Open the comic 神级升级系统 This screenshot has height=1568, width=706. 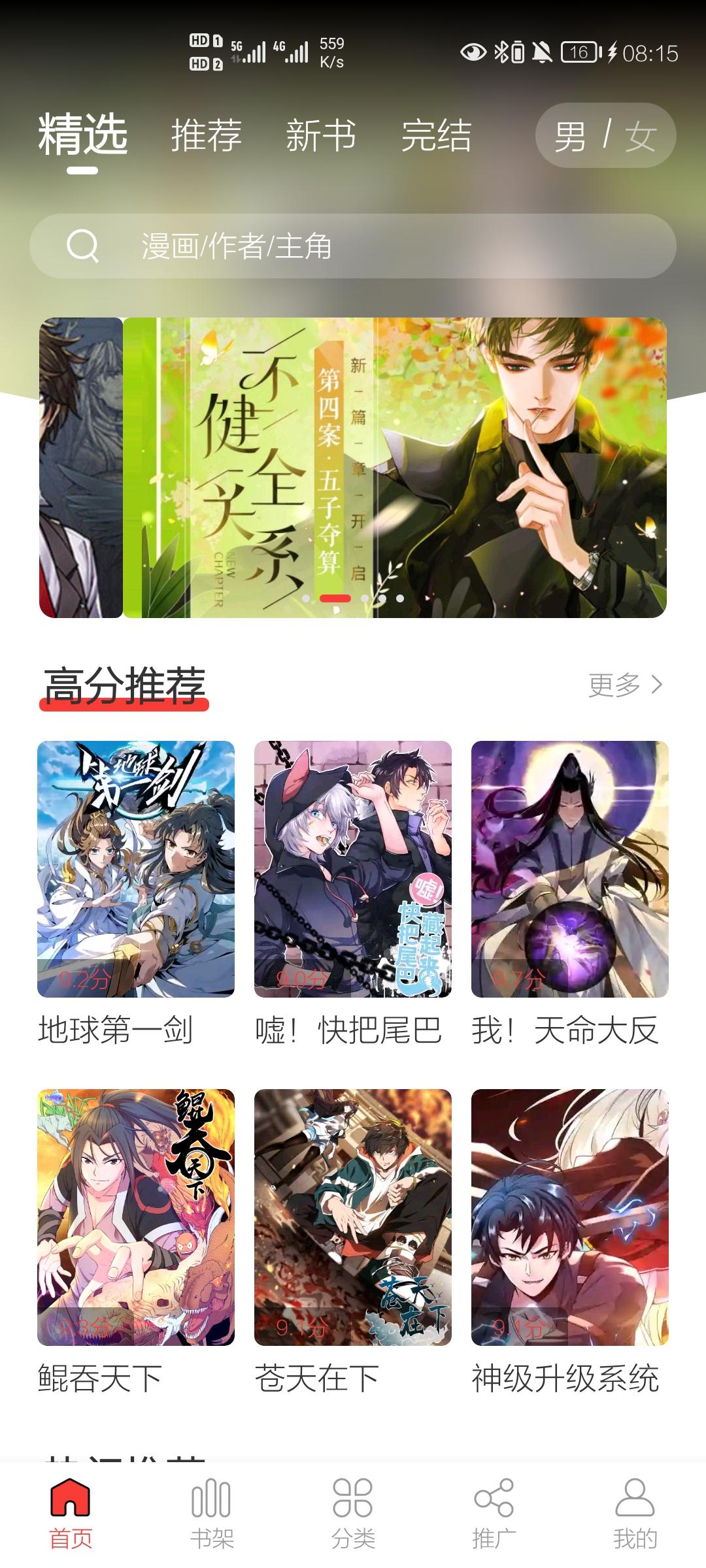[569, 1217]
